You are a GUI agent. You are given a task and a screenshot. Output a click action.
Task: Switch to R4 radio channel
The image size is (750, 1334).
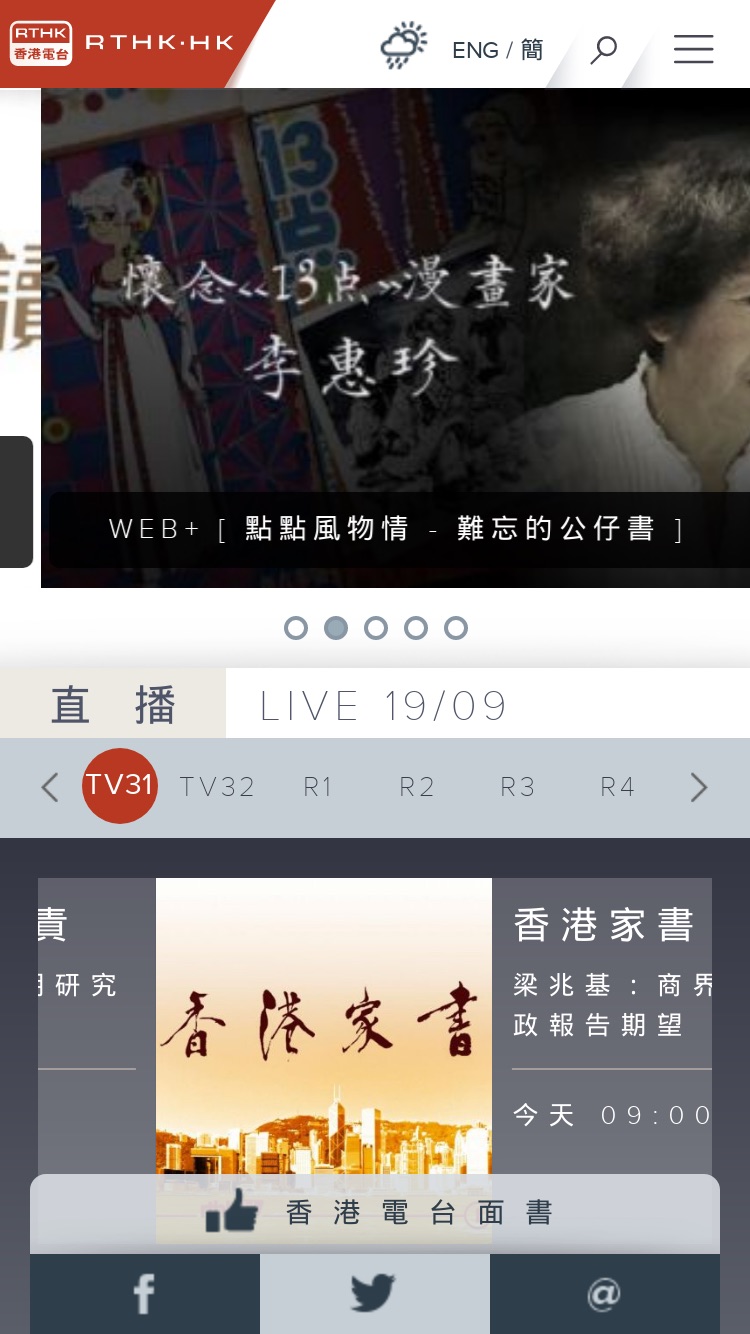(x=618, y=788)
